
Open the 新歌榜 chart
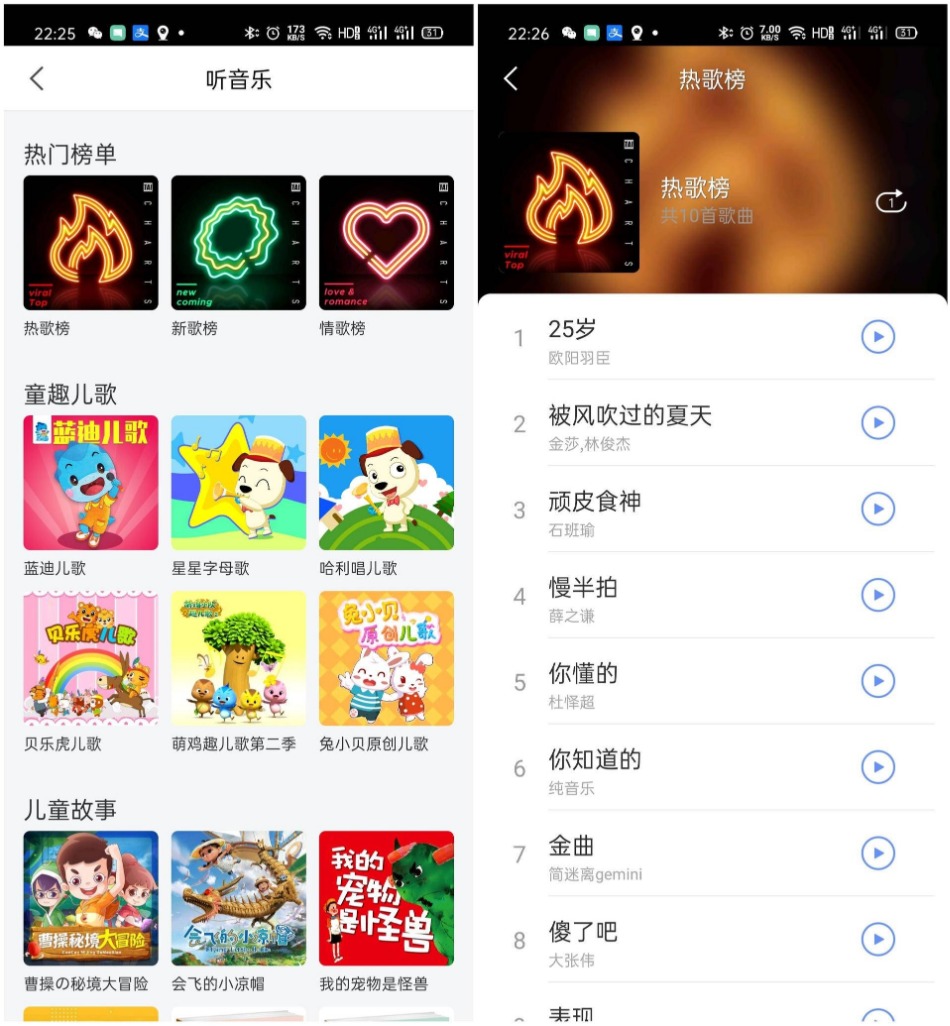coord(238,242)
